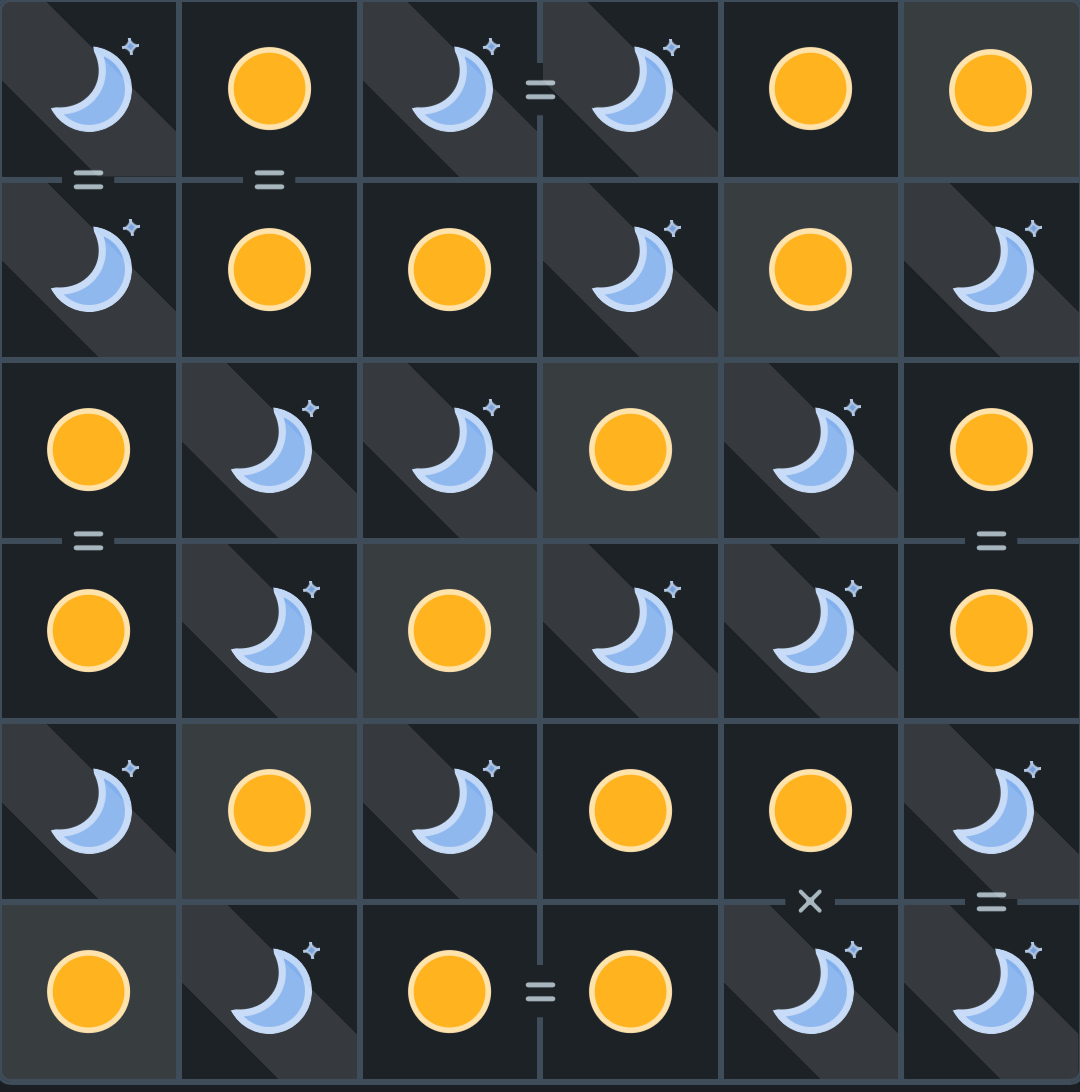This screenshot has height=1092, width=1080.
Task: Tap the moon cell in the top-left corner
Action: point(90,90)
